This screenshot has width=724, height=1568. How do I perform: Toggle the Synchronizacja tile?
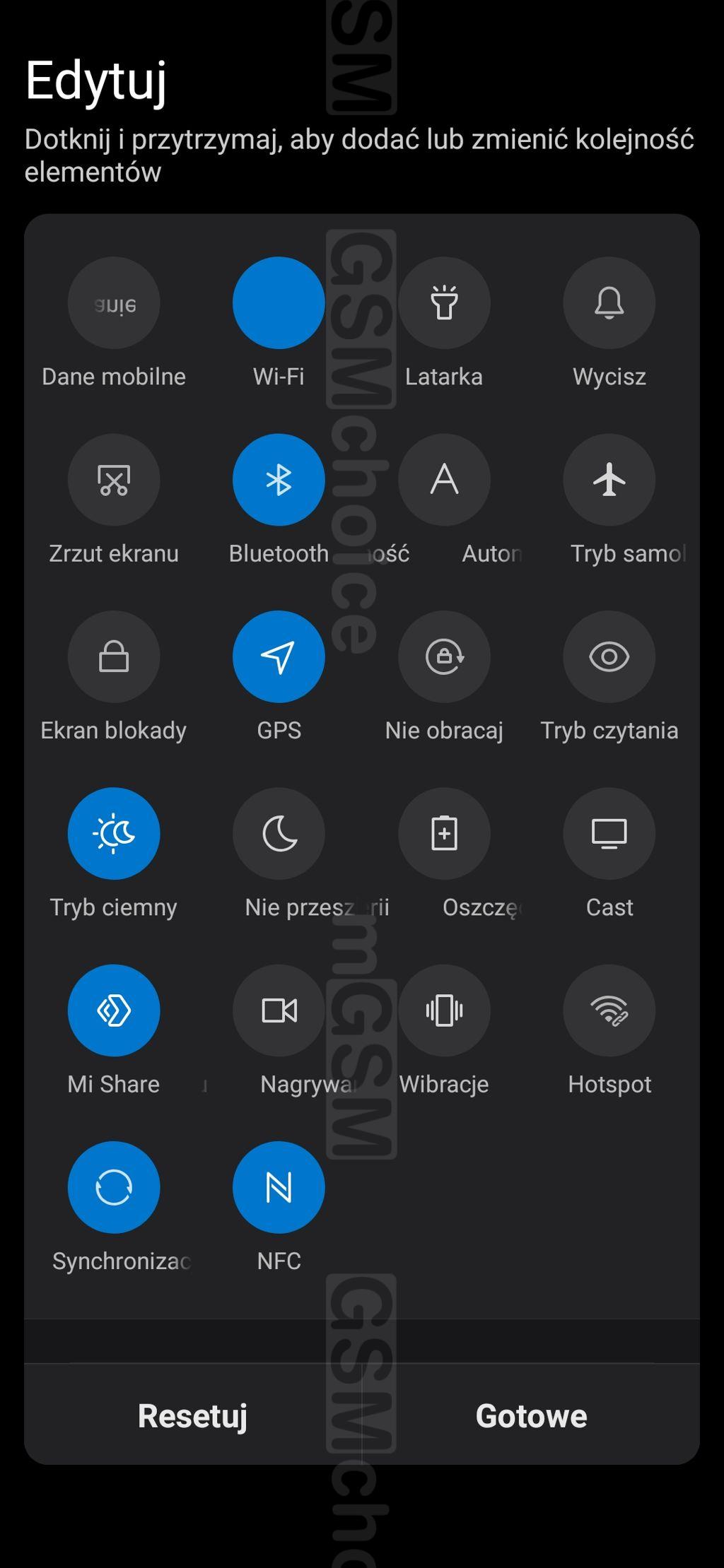114,1187
